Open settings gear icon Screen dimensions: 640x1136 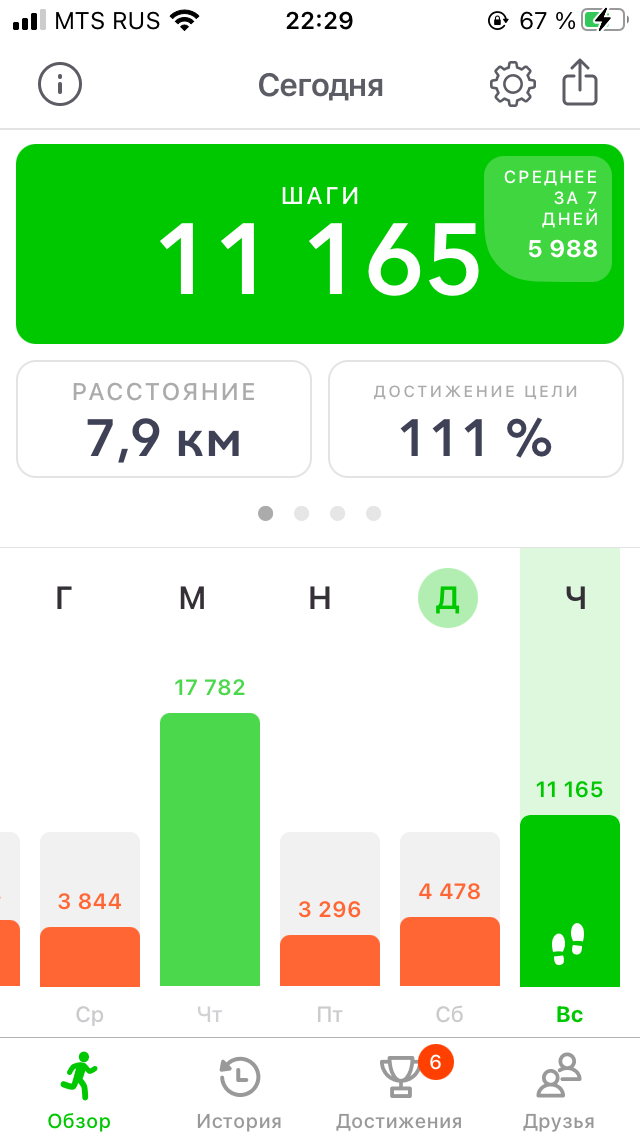pyautogui.click(x=512, y=84)
